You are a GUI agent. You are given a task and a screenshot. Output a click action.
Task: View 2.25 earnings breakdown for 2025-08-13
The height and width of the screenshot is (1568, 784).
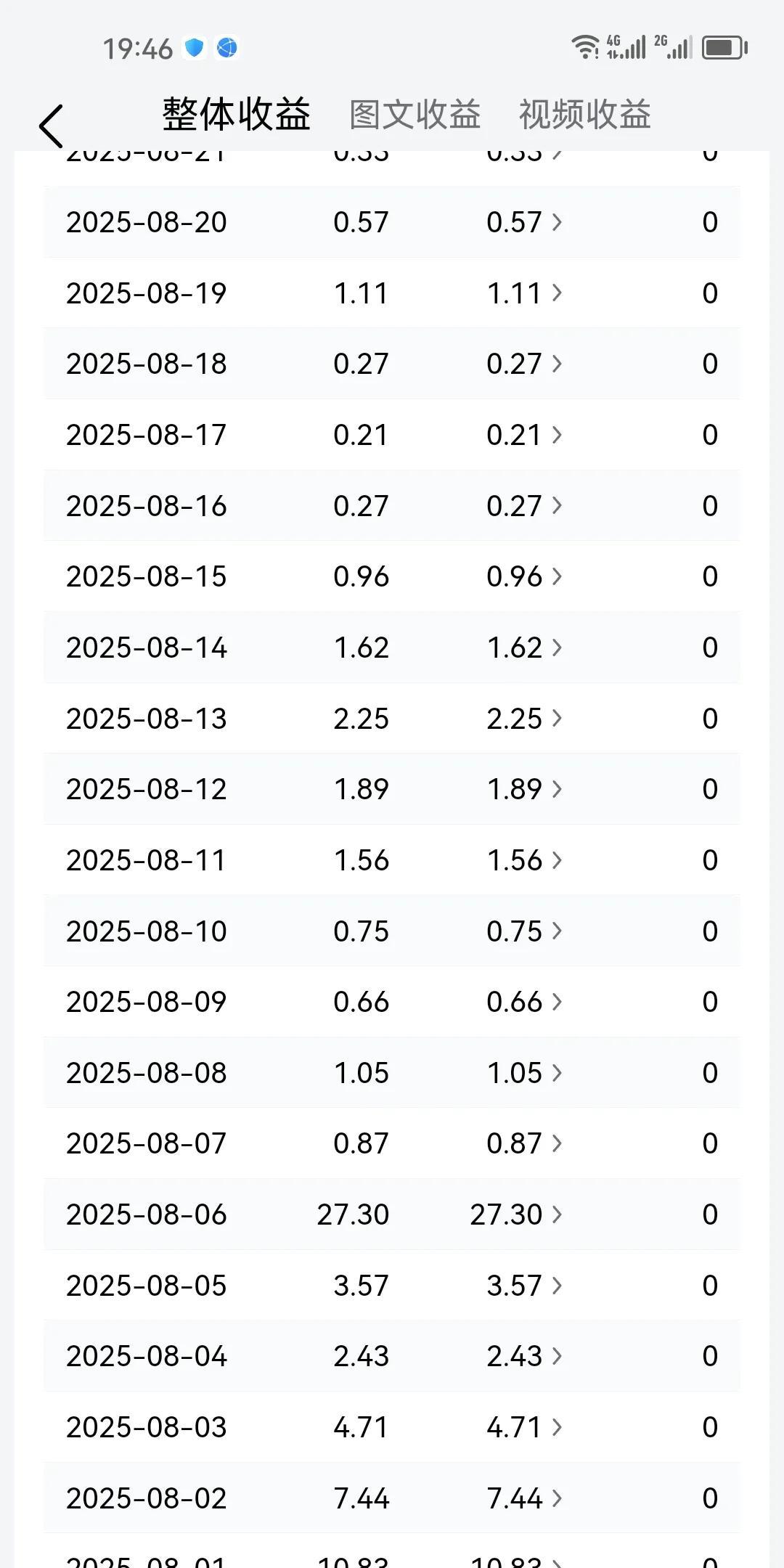point(524,719)
